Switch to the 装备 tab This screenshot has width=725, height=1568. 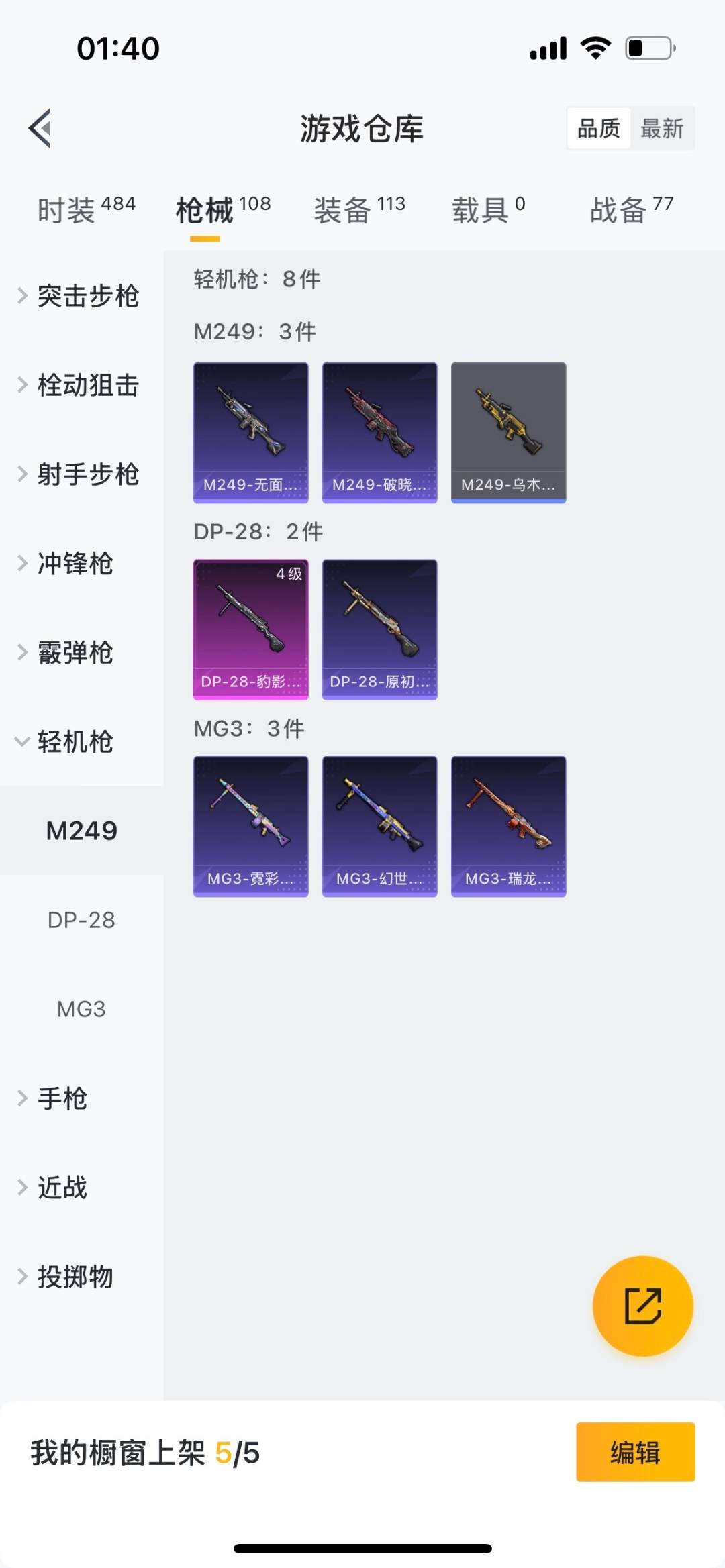[x=359, y=209]
